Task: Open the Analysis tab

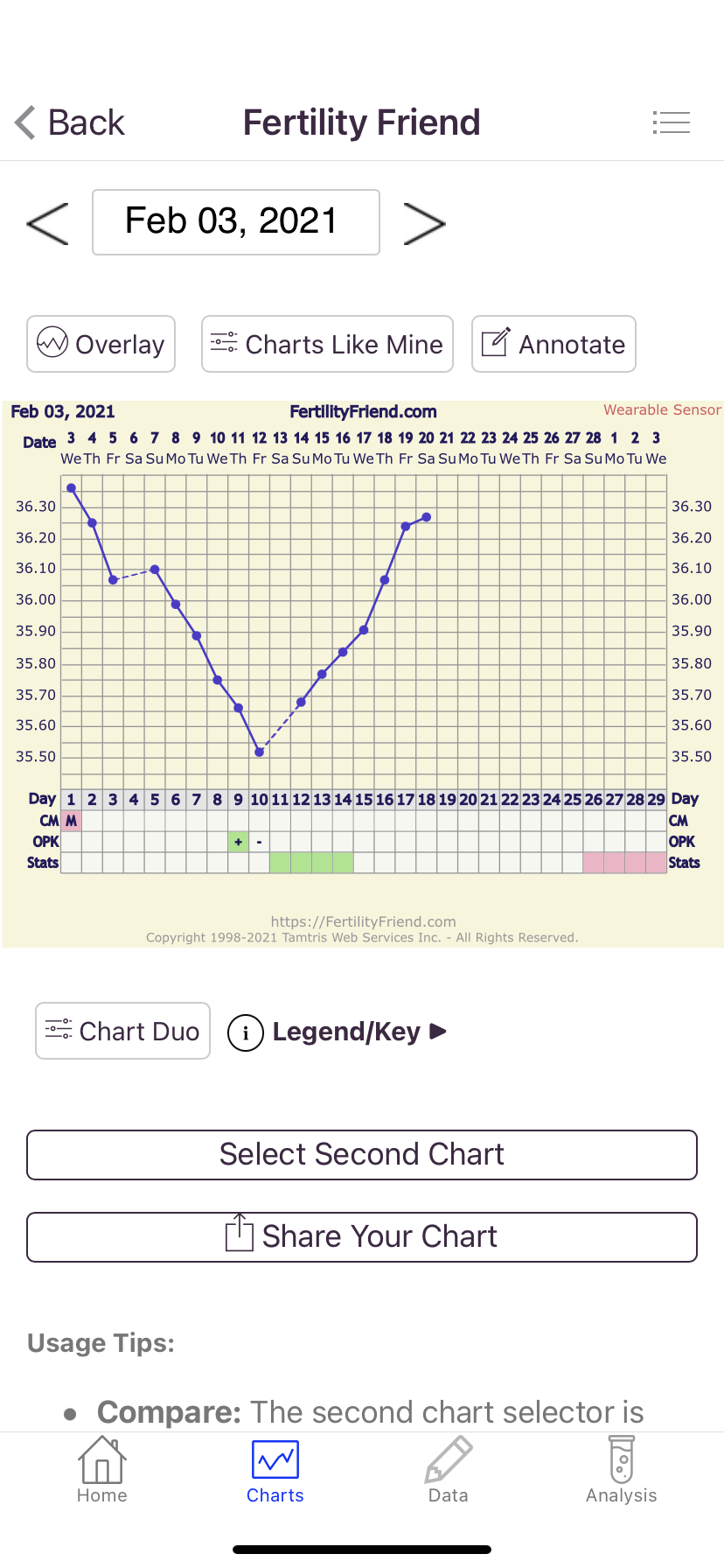Action: pyautogui.click(x=622, y=1471)
